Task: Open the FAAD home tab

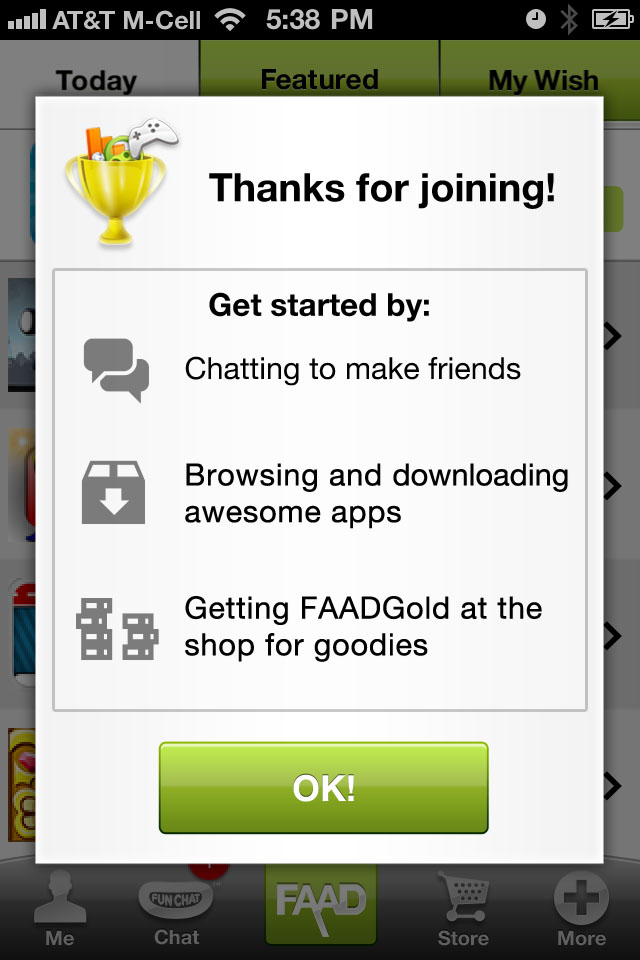Action: point(321,905)
